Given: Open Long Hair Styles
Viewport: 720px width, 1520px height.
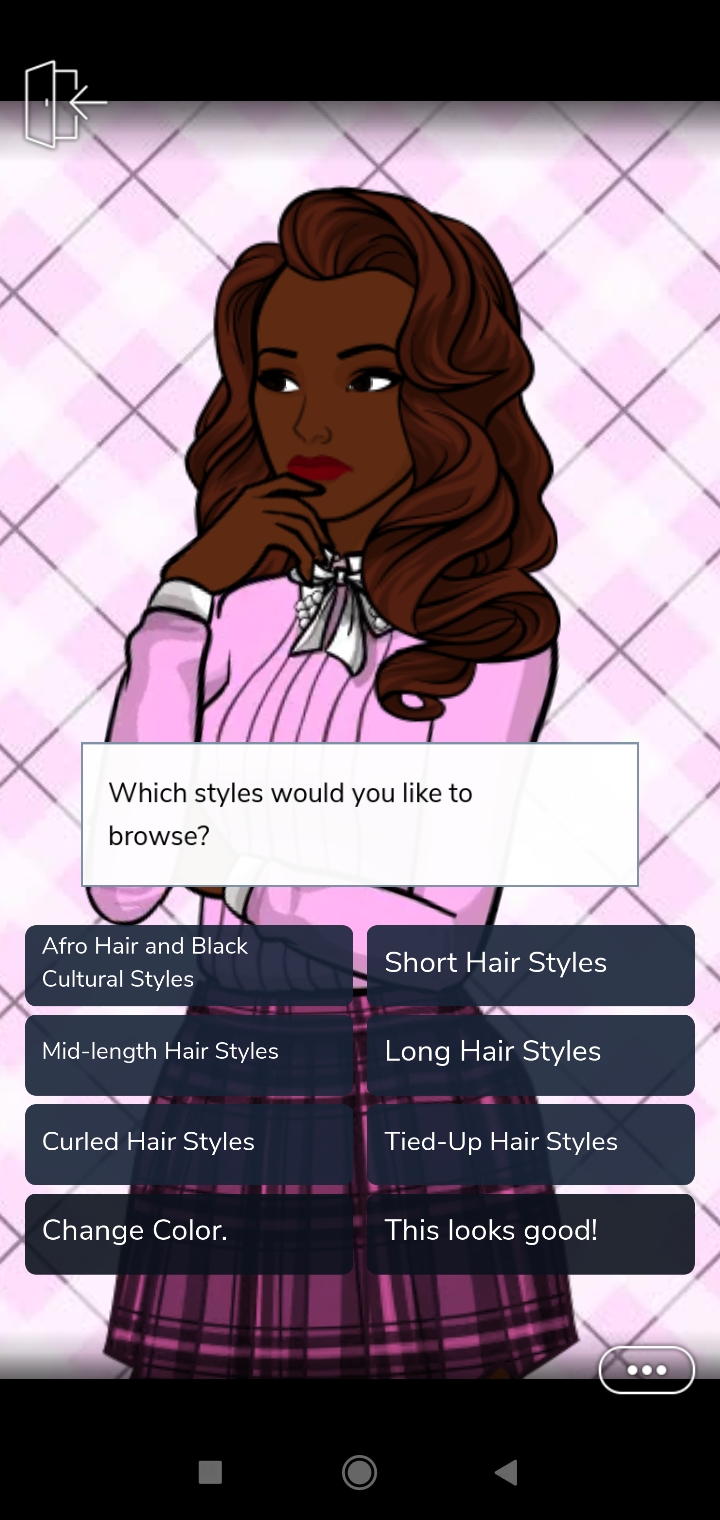Looking at the screenshot, I should point(531,1055).
